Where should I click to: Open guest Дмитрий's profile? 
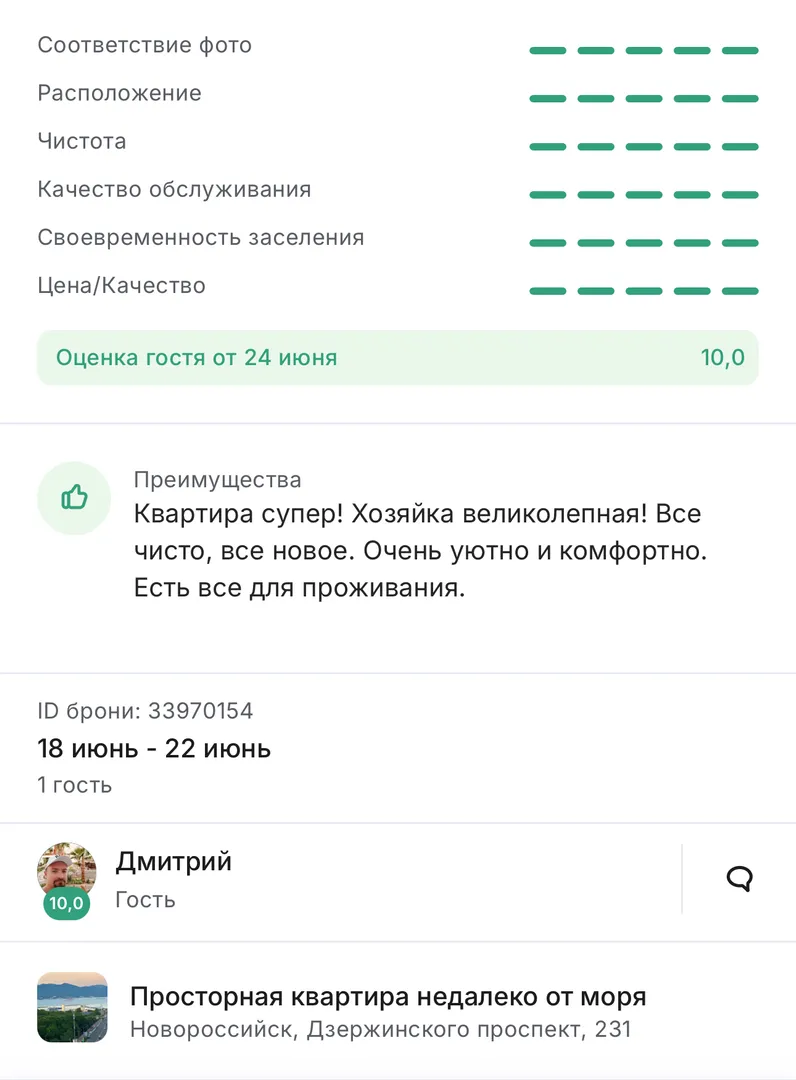[x=173, y=879]
